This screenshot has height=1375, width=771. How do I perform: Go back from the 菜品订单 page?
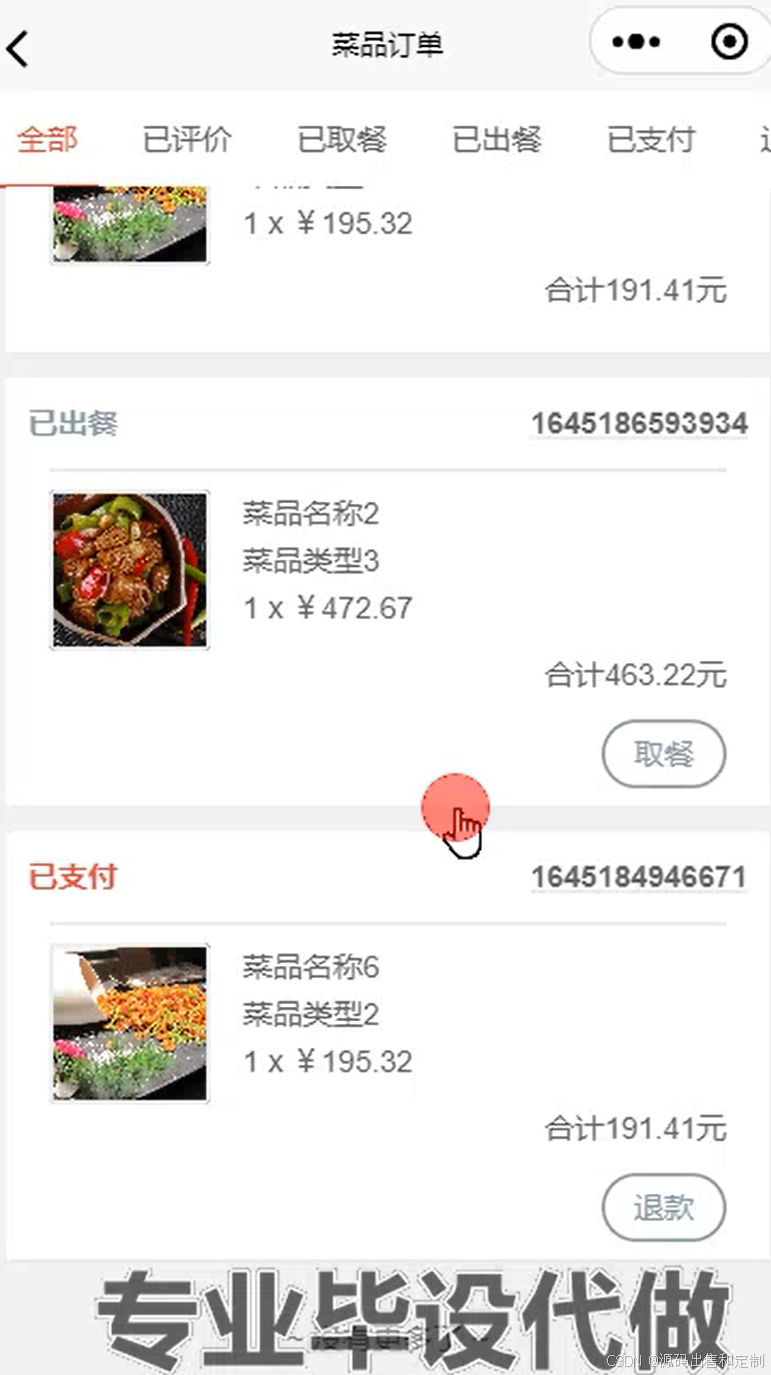[20, 47]
